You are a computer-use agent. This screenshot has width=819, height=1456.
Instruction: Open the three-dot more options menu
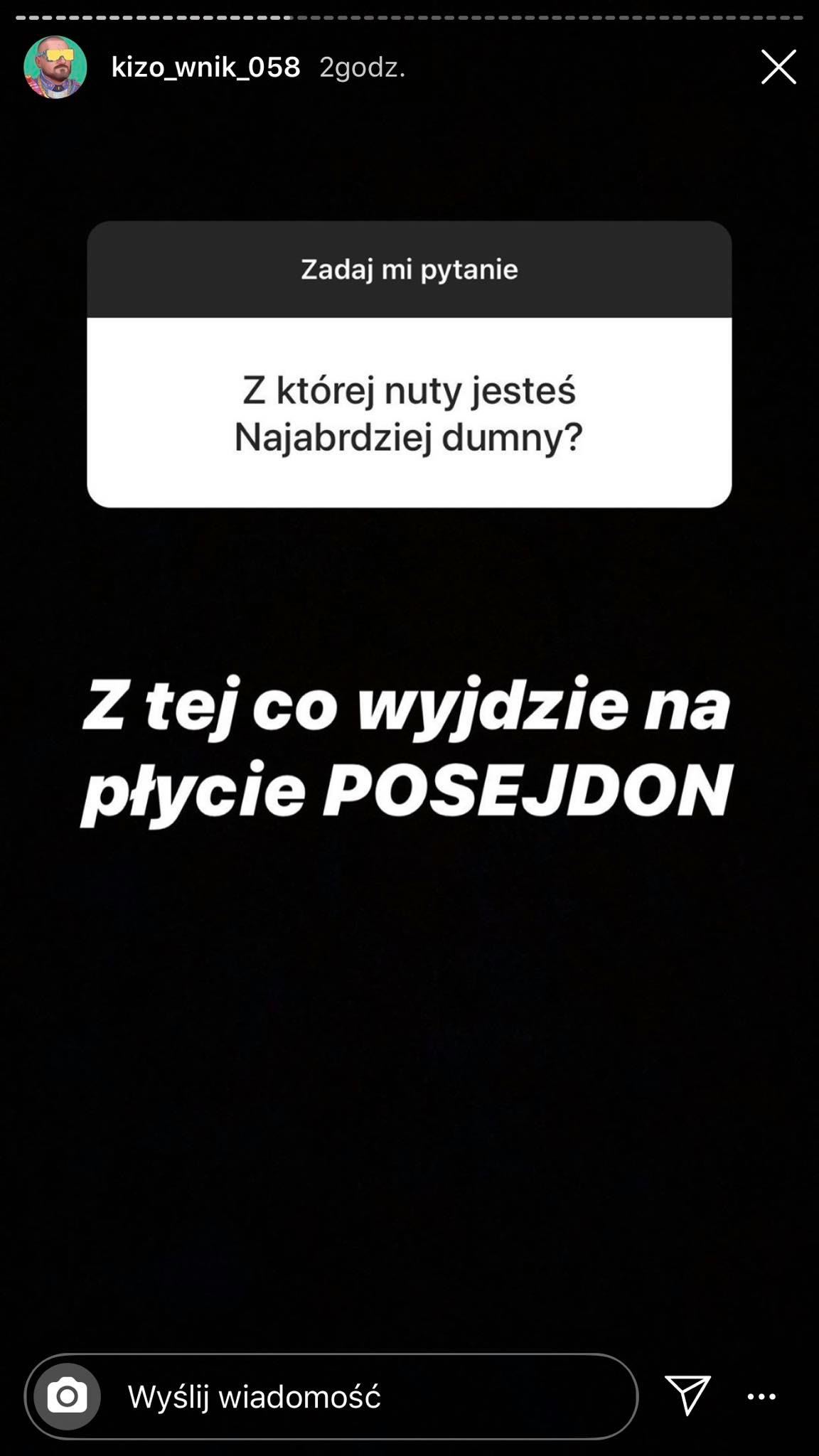click(761, 1396)
